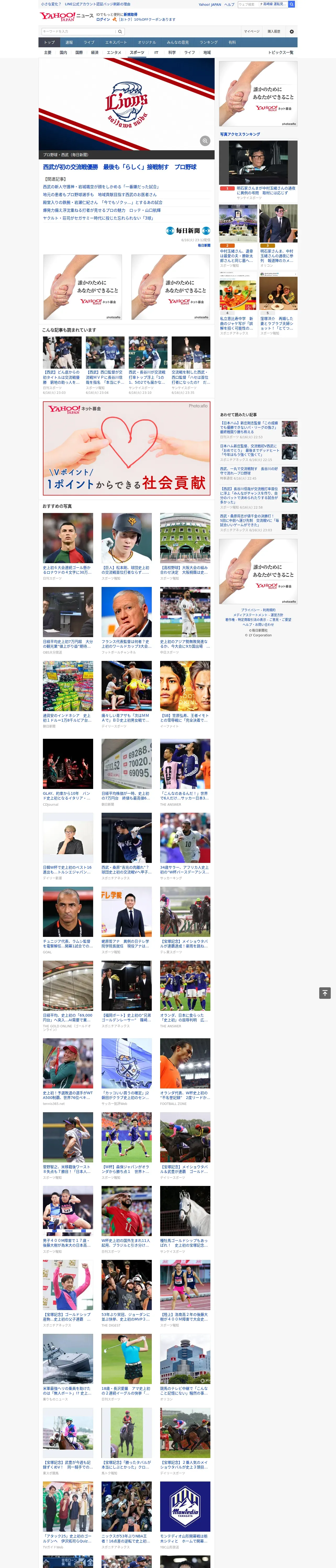The width and height of the screenshot is (336, 1568).
Task: Open related article 西武の新人守護神・岩城颯空
Action: pos(101,187)
